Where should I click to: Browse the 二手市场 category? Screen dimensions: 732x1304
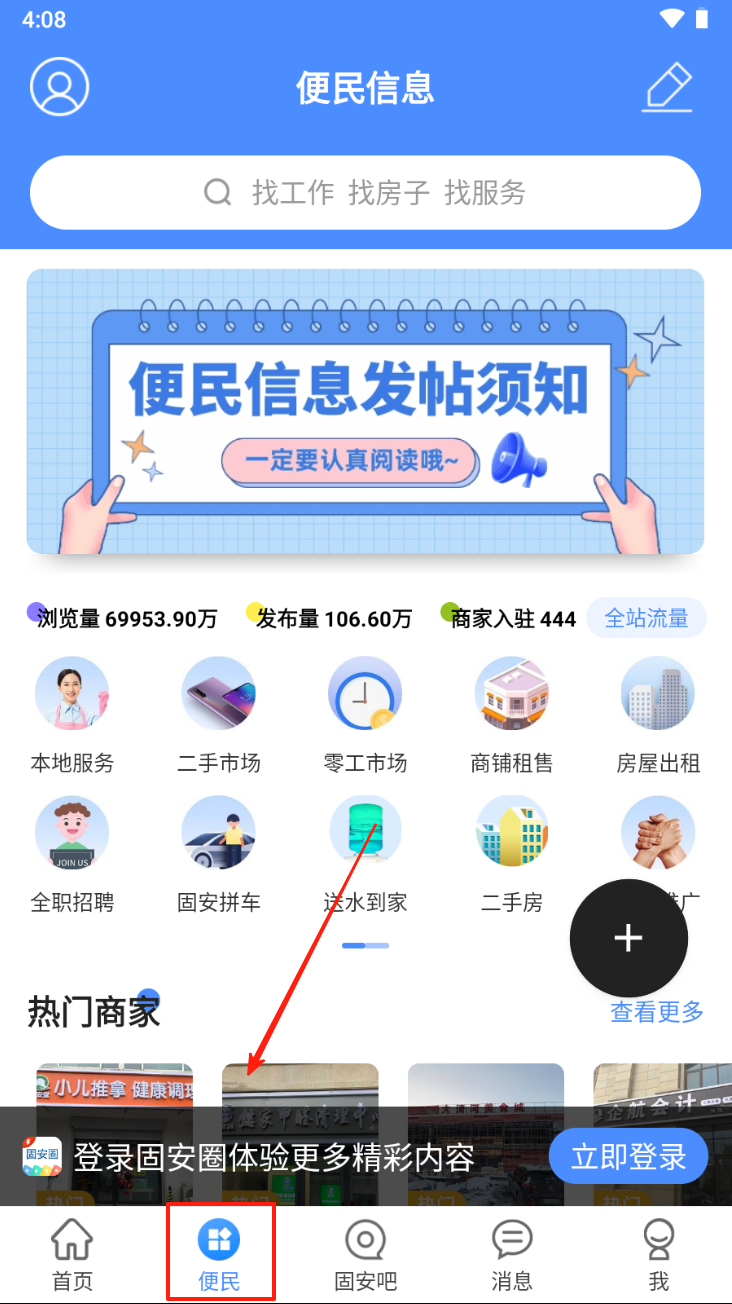click(x=219, y=714)
